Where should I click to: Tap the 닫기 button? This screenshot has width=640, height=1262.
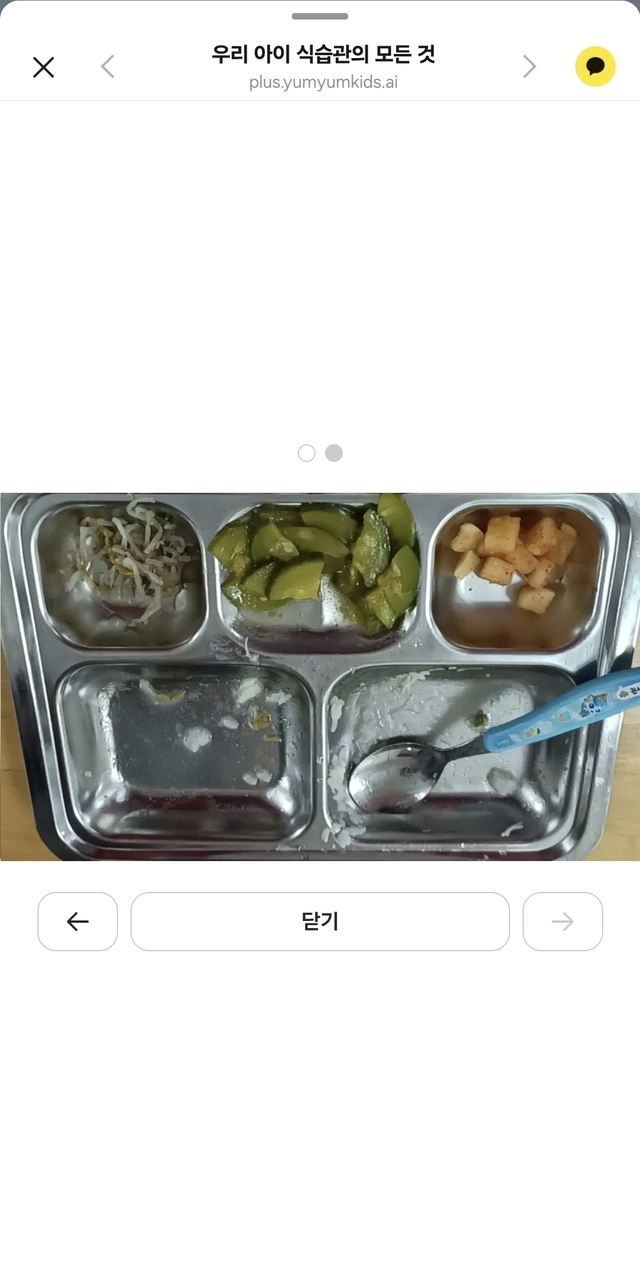(320, 921)
